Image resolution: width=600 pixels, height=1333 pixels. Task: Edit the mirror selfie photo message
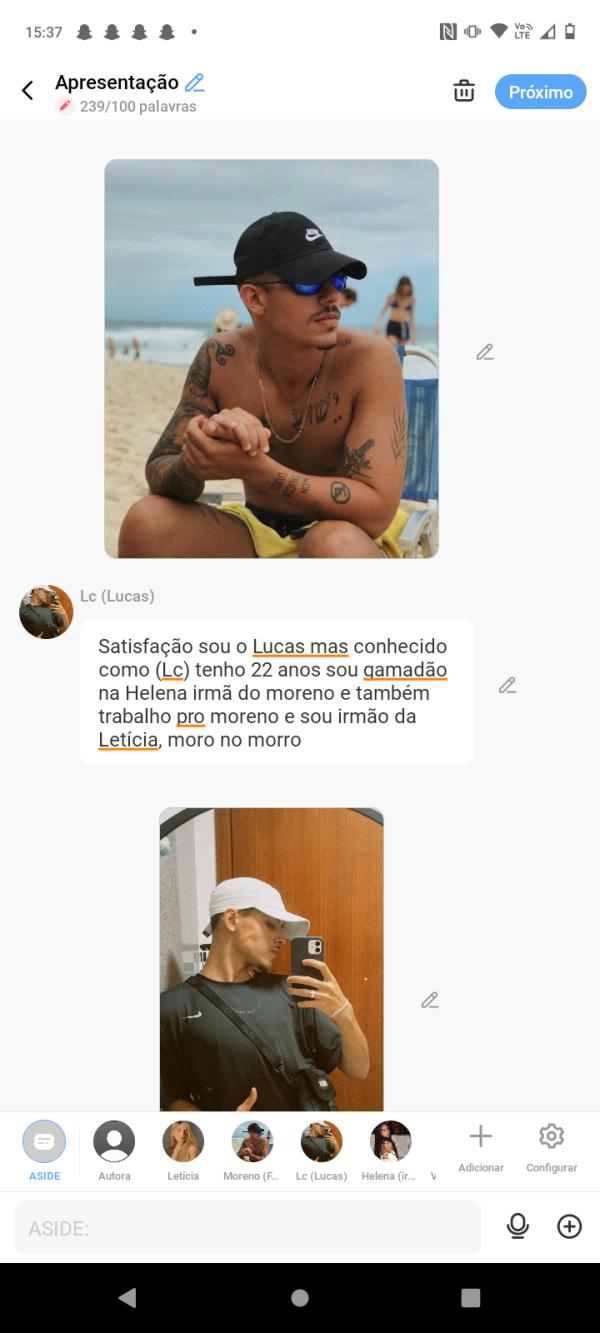(430, 1000)
